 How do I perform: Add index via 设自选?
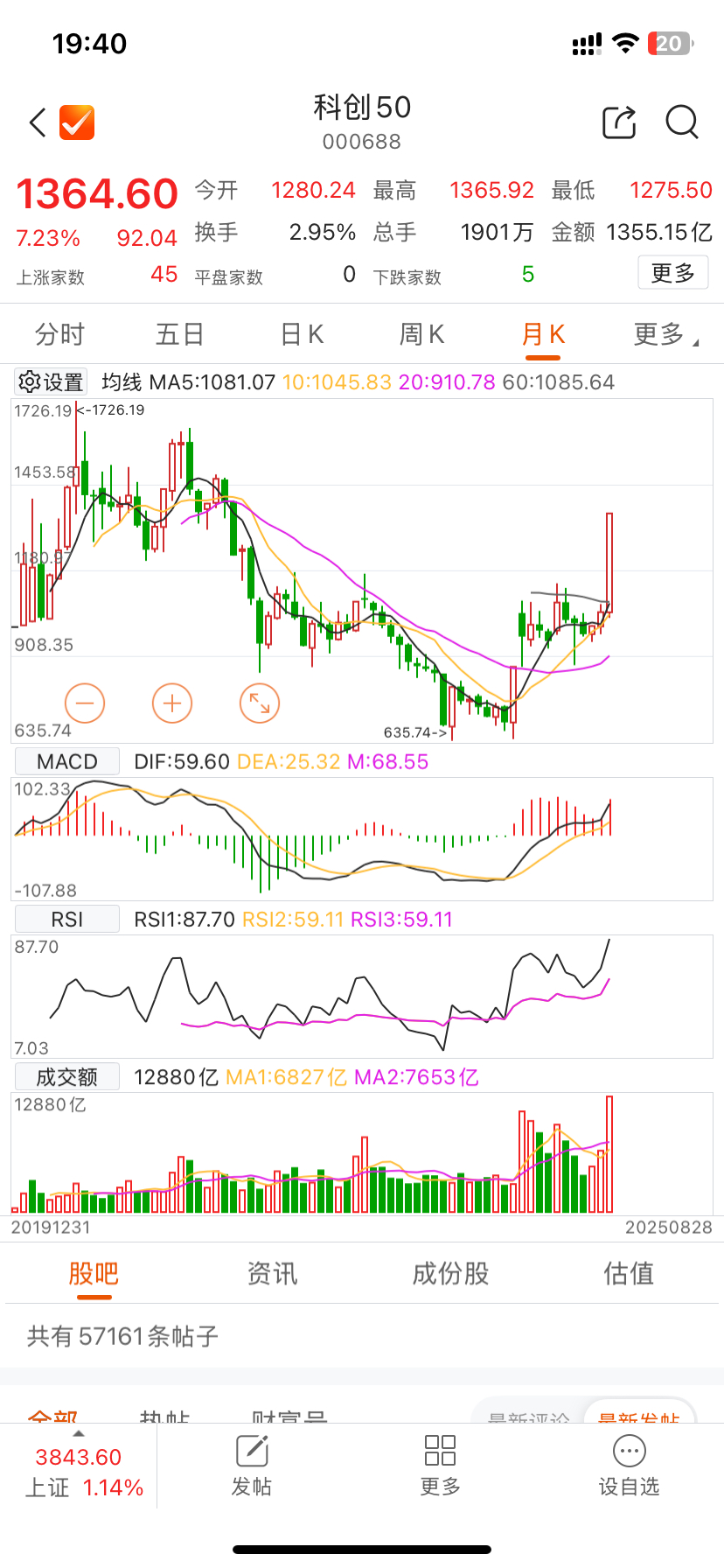pos(629,1466)
